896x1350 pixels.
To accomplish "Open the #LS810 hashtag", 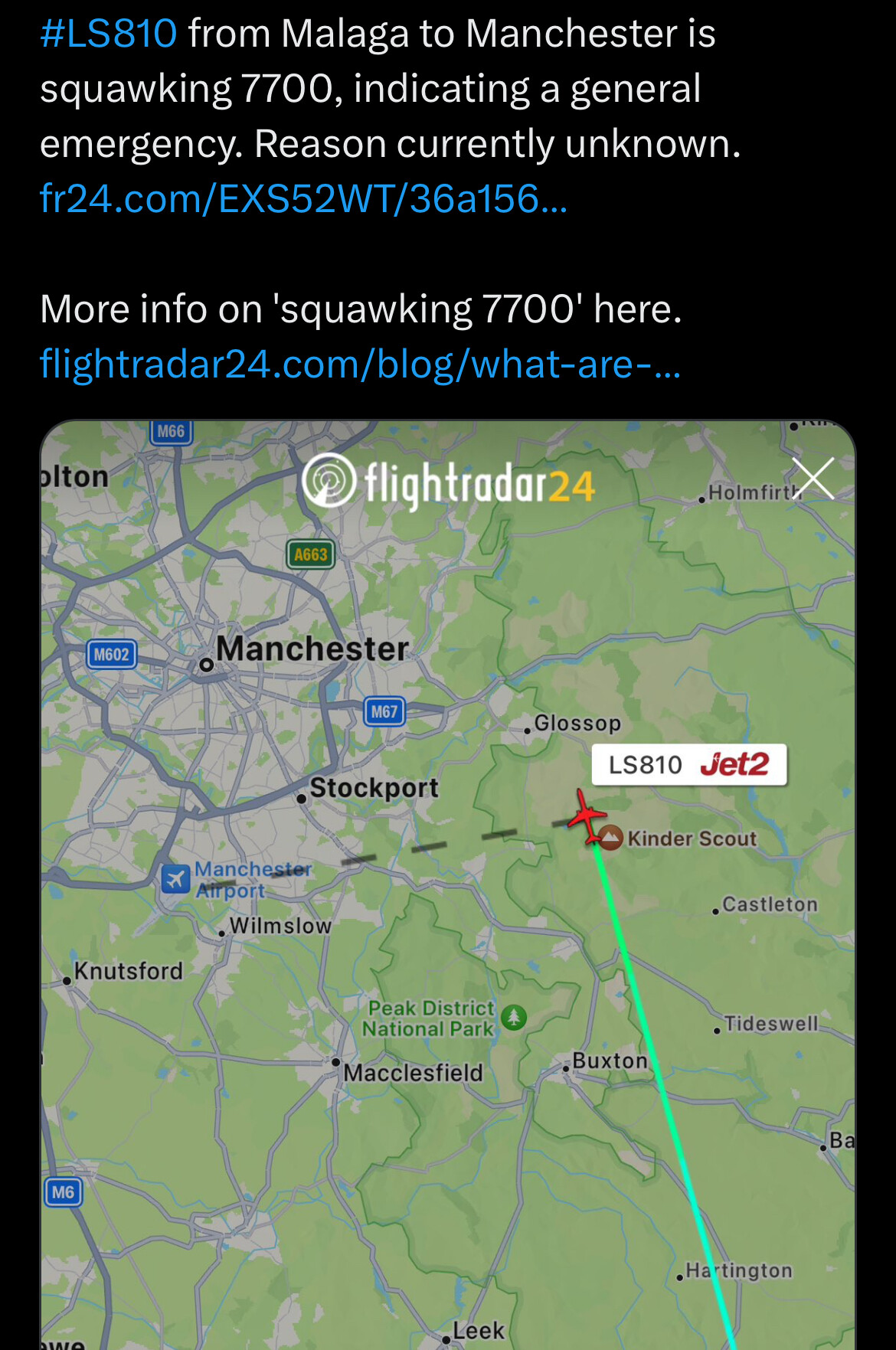I will pyautogui.click(x=109, y=34).
